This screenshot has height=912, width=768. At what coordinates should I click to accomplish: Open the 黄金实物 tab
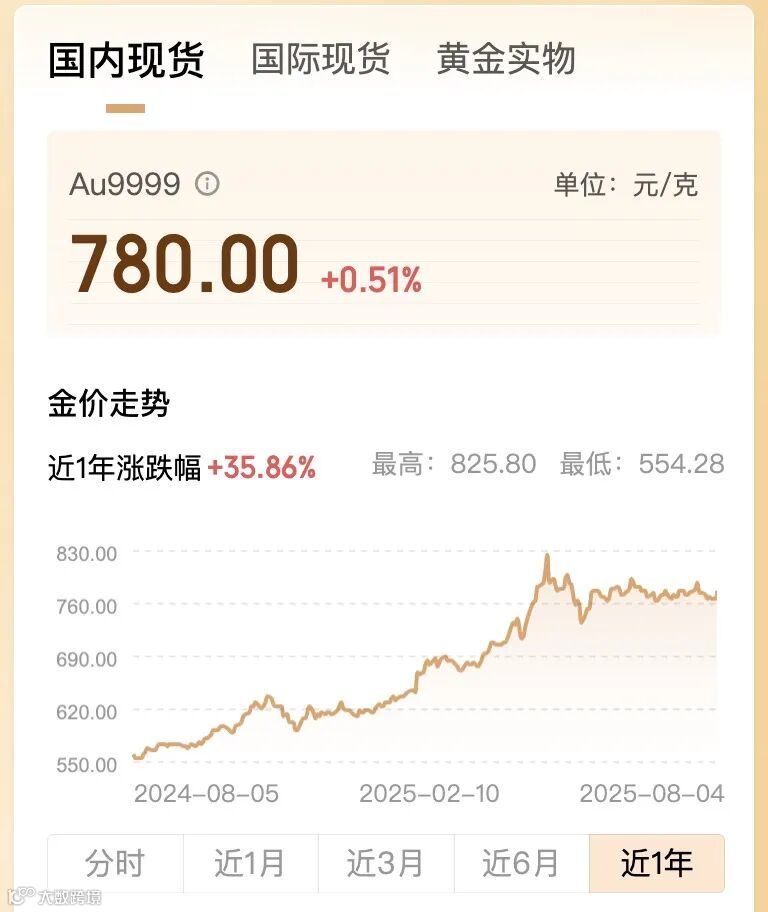click(506, 60)
